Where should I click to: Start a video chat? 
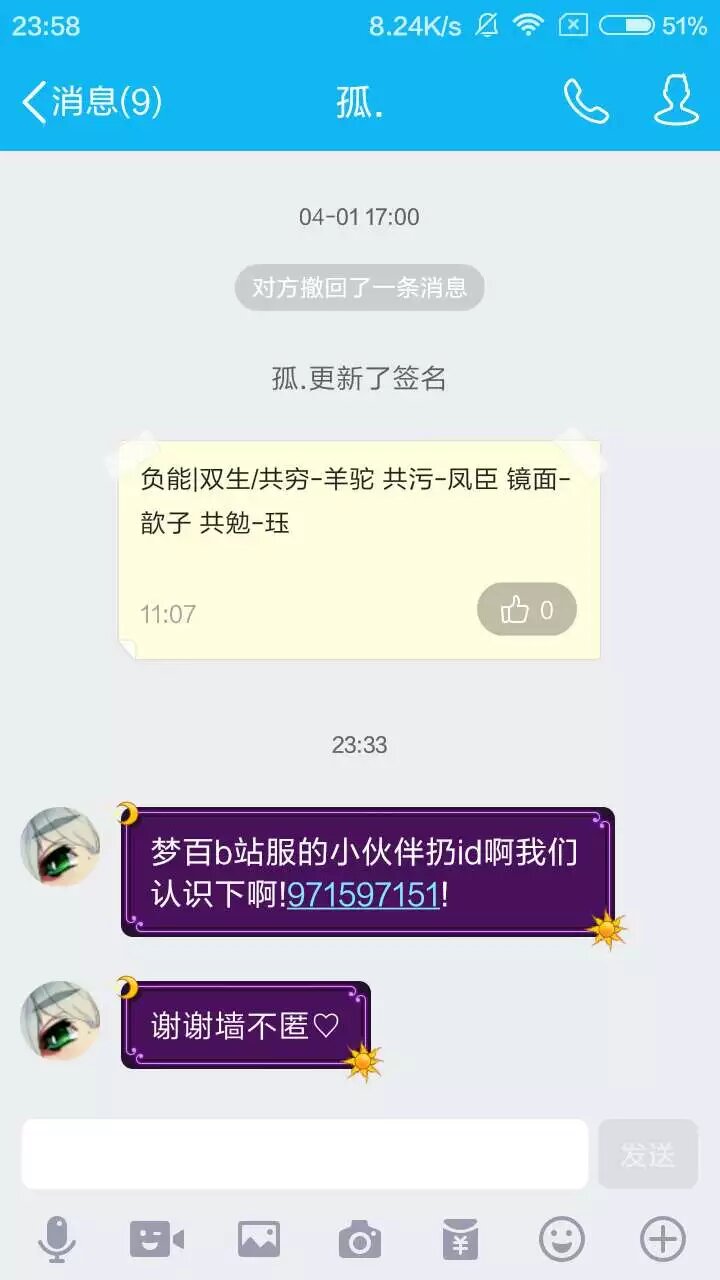[x=157, y=1240]
